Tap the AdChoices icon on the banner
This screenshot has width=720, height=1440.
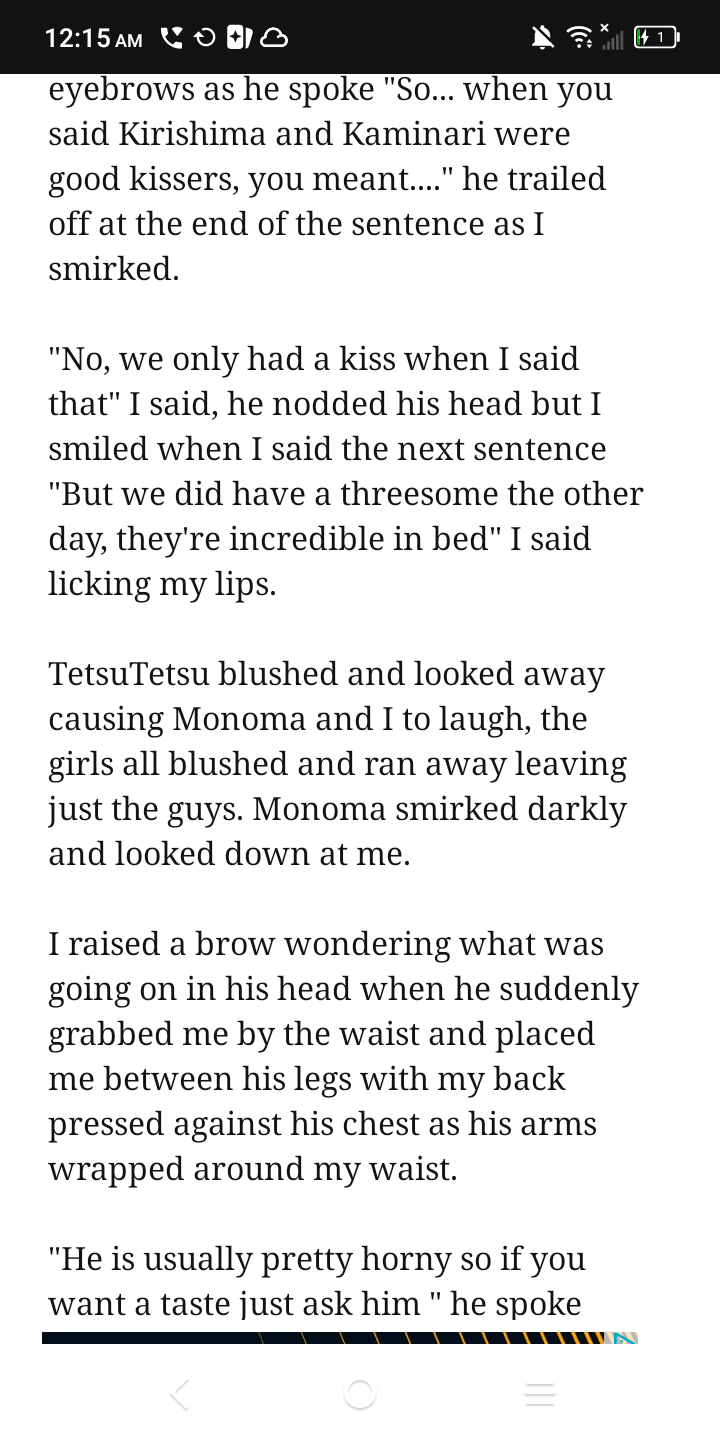tap(626, 1338)
